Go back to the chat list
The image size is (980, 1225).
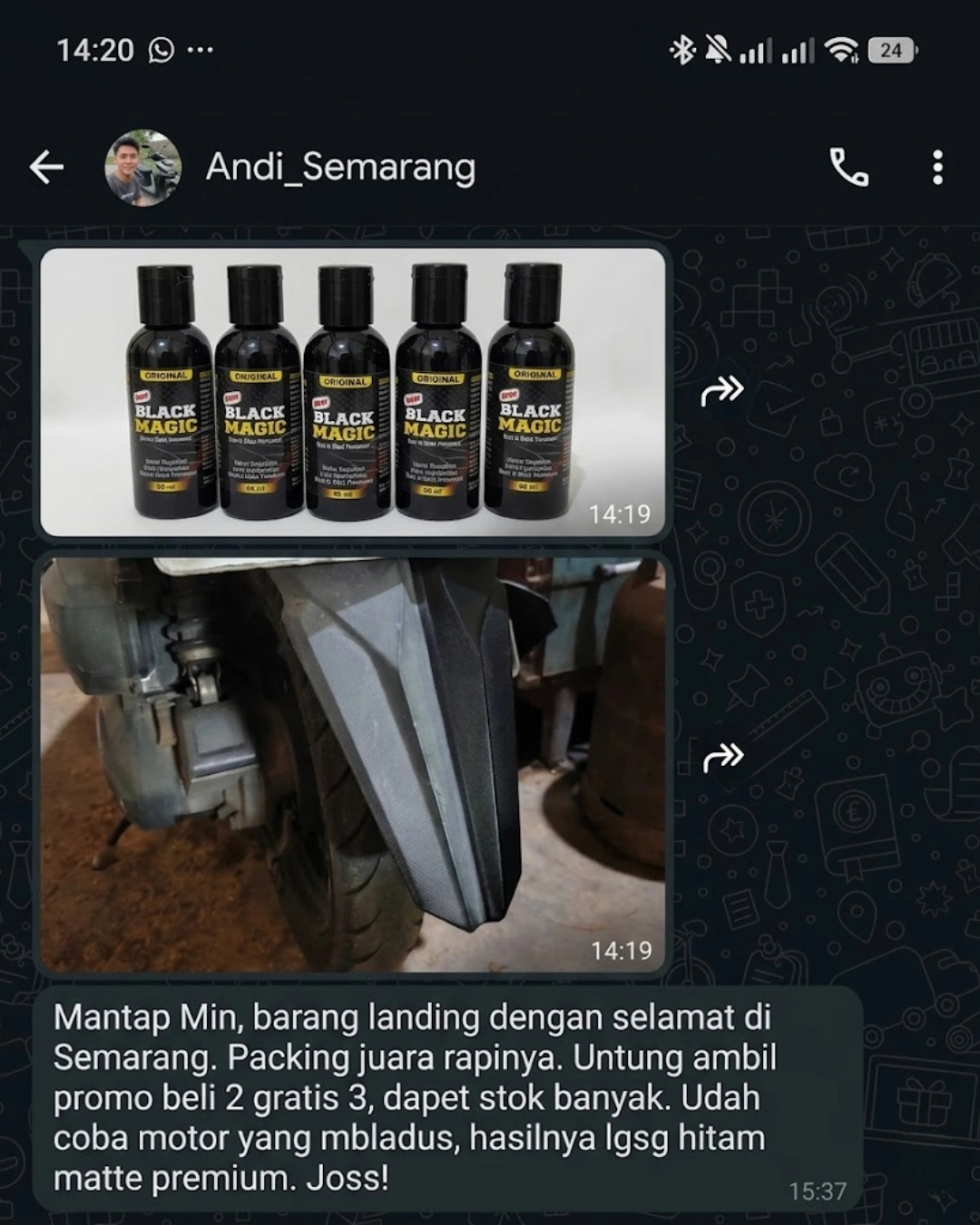46,167
